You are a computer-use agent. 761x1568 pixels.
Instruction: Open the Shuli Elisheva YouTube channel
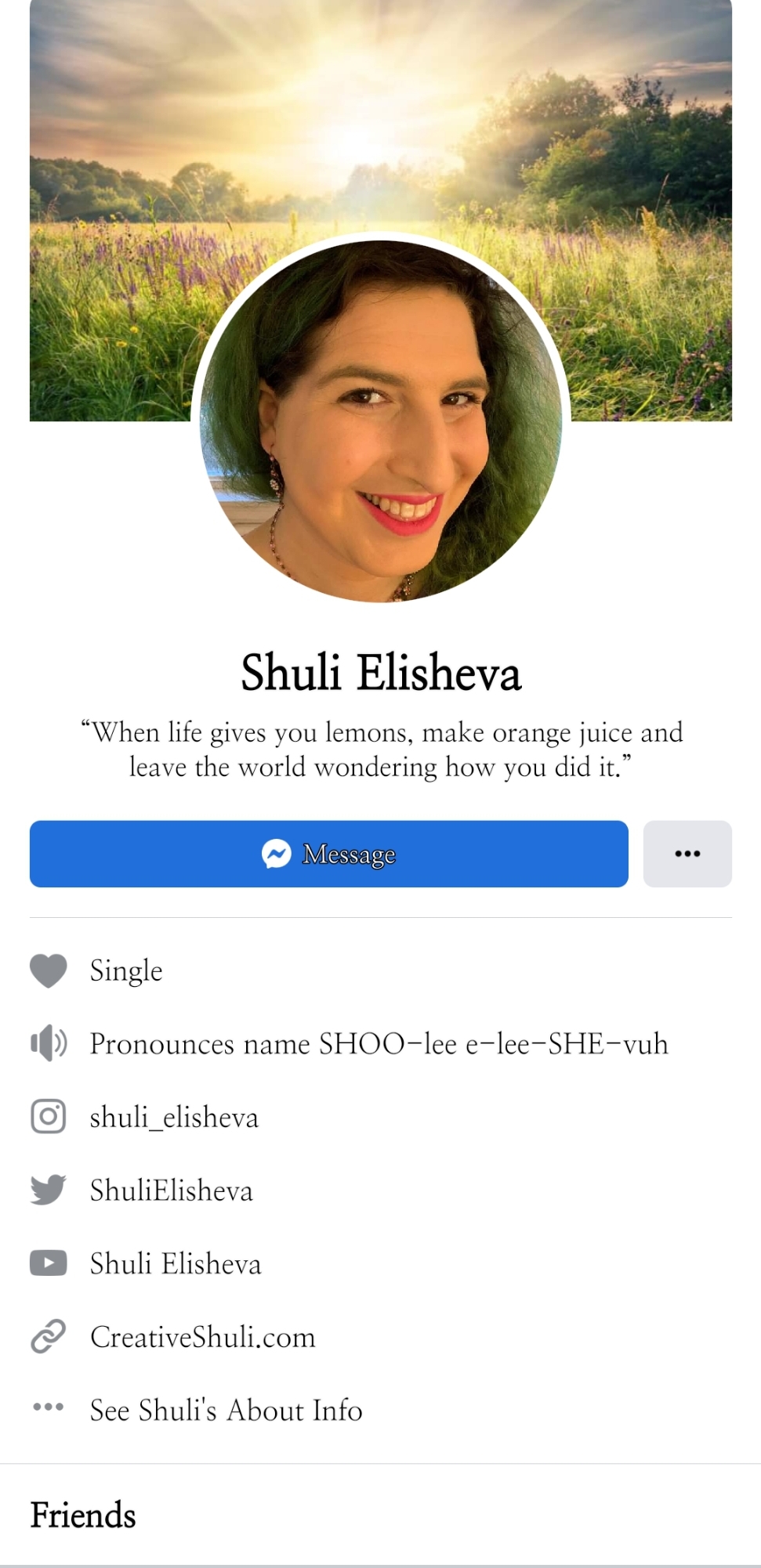176,1263
